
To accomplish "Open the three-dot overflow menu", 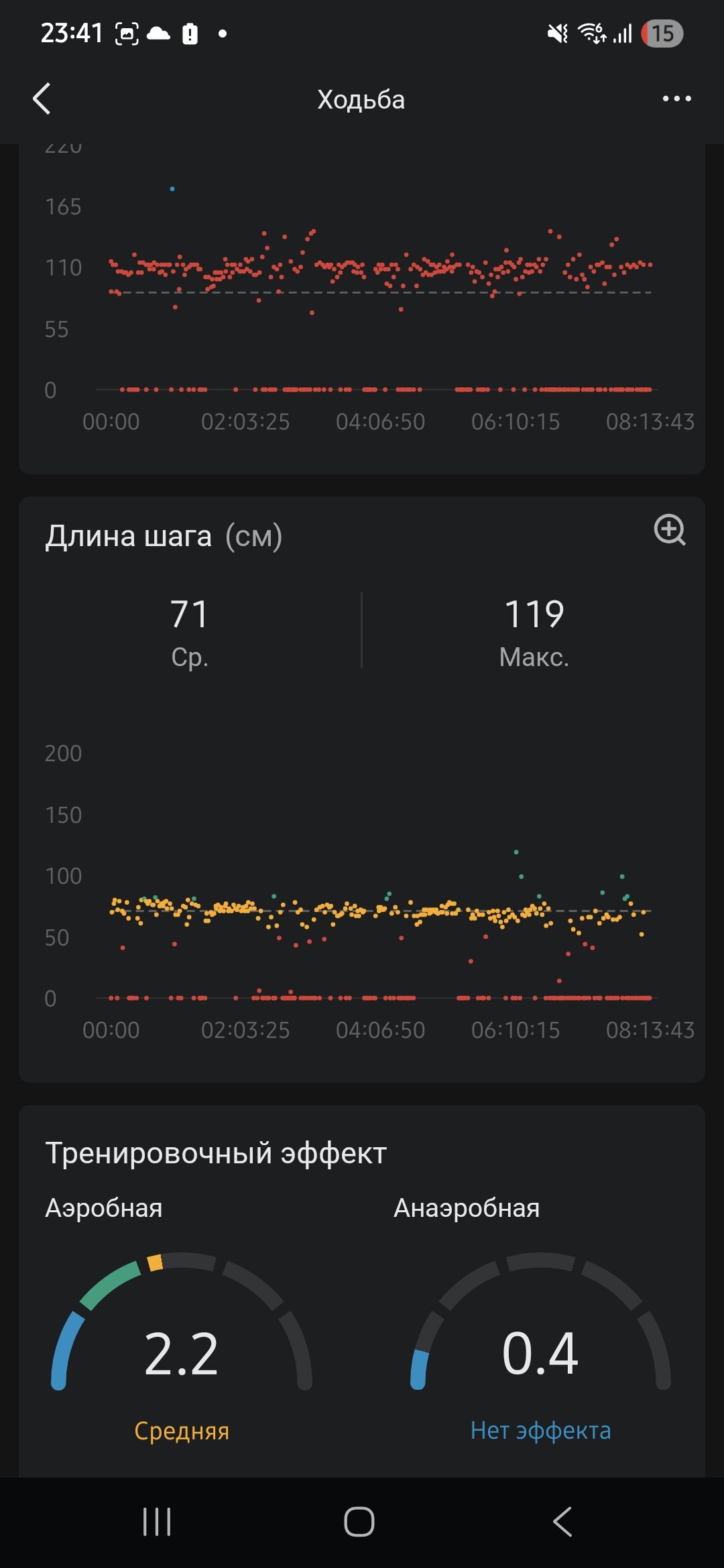I will pyautogui.click(x=676, y=99).
